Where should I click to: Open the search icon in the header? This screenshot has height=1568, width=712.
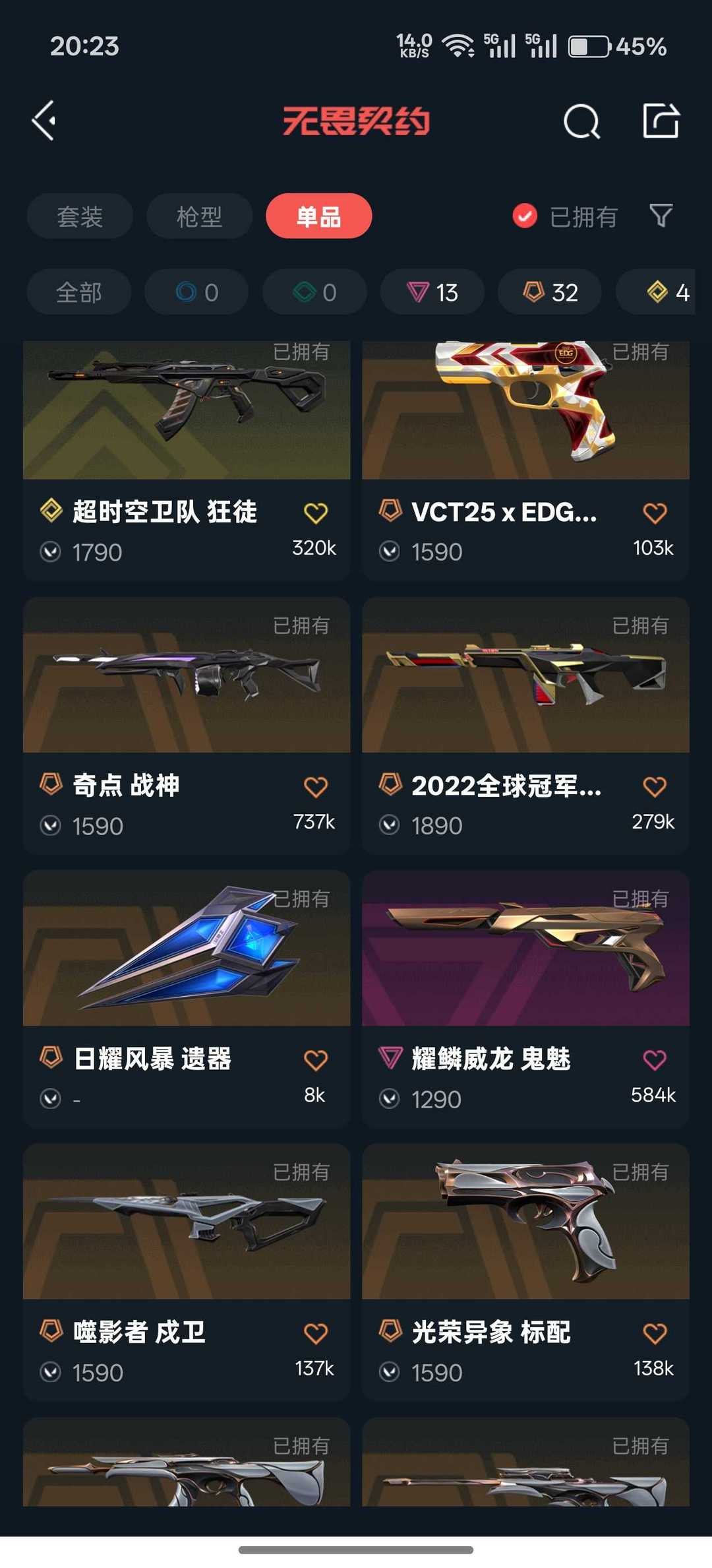click(x=581, y=121)
